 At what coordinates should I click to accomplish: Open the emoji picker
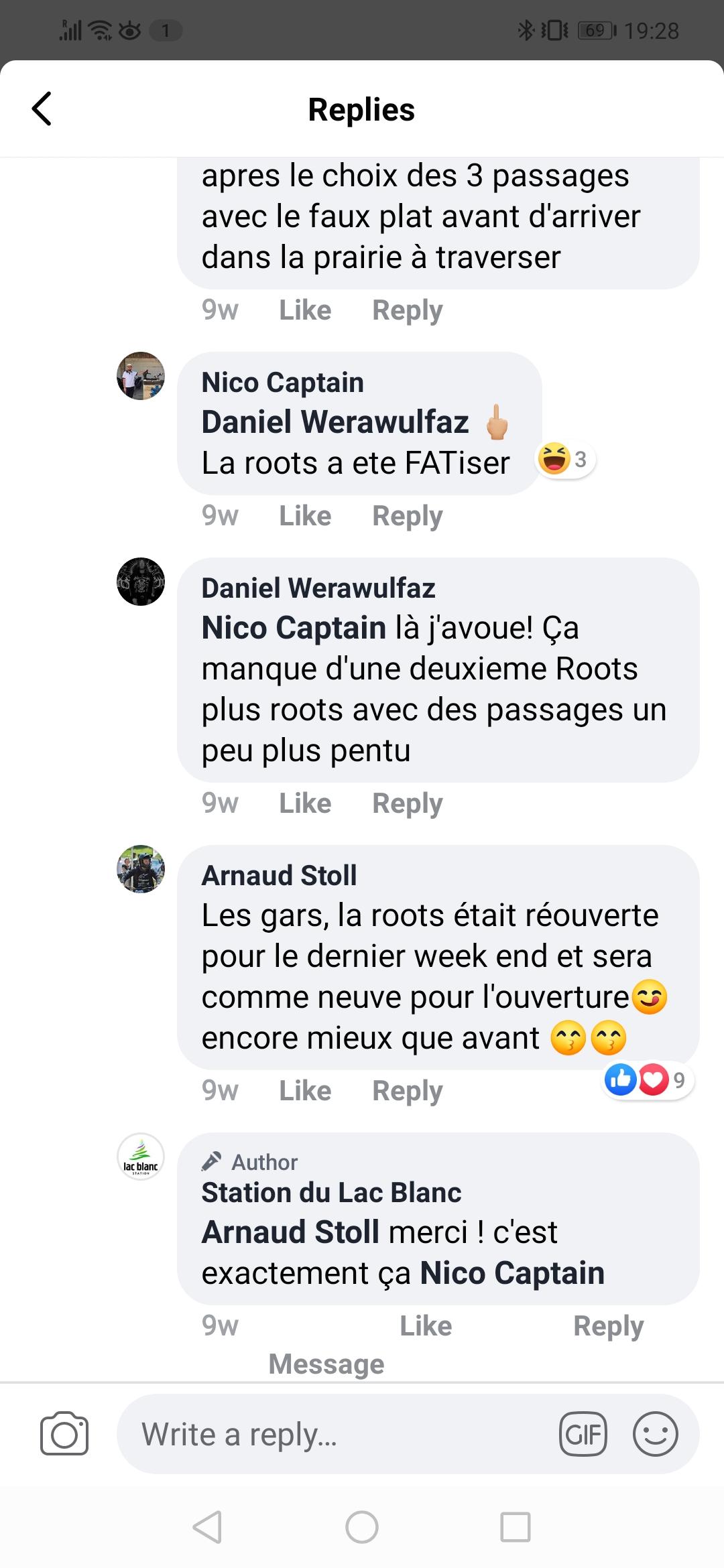click(655, 1434)
